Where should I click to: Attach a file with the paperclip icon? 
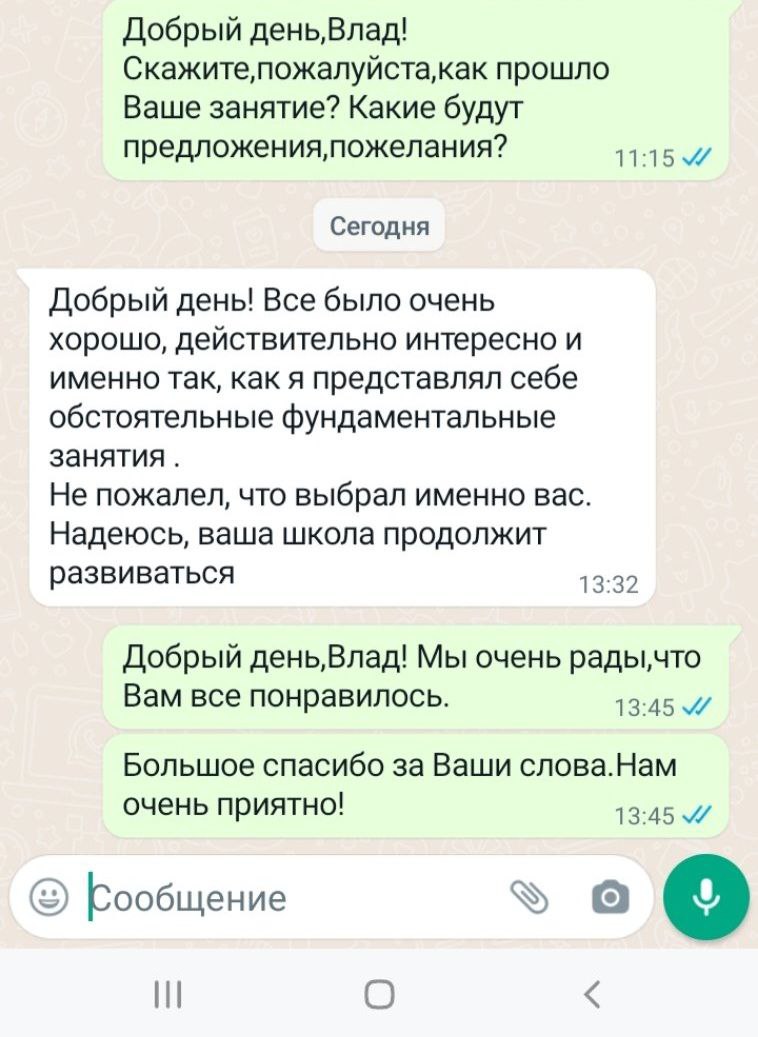[529, 897]
